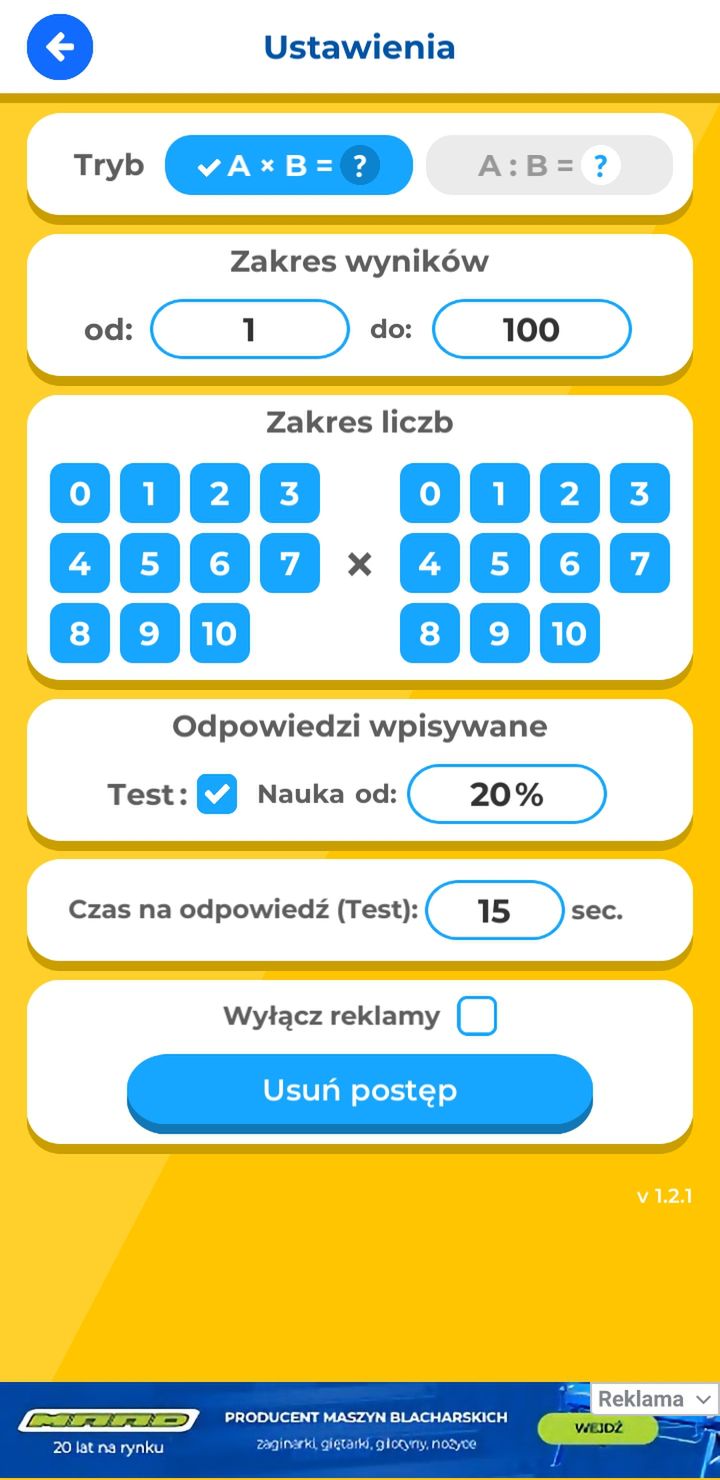Uncheck the Test checkbox
The width and height of the screenshot is (720, 1480).
pos(217,794)
